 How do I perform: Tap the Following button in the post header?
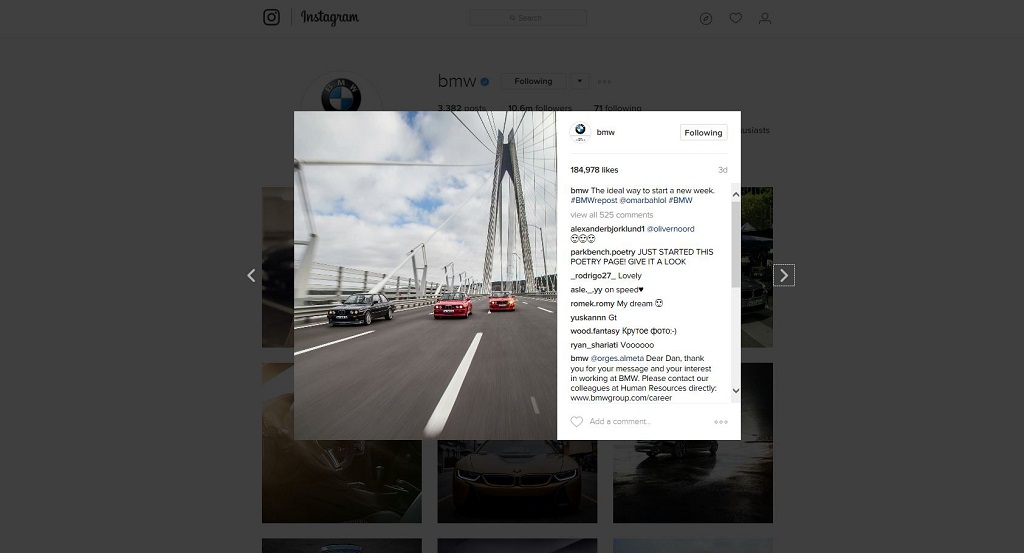click(703, 132)
